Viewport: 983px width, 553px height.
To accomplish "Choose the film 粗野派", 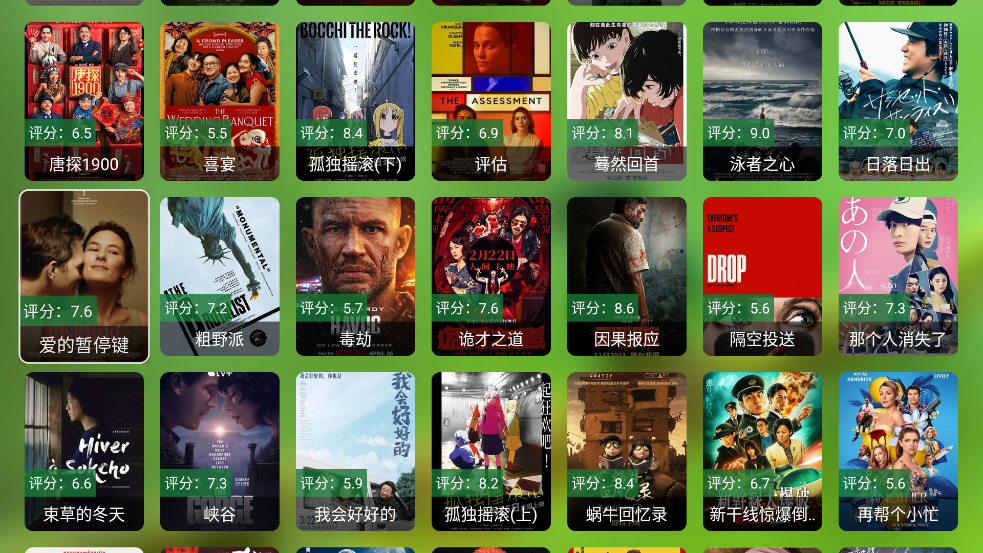I will [219, 276].
